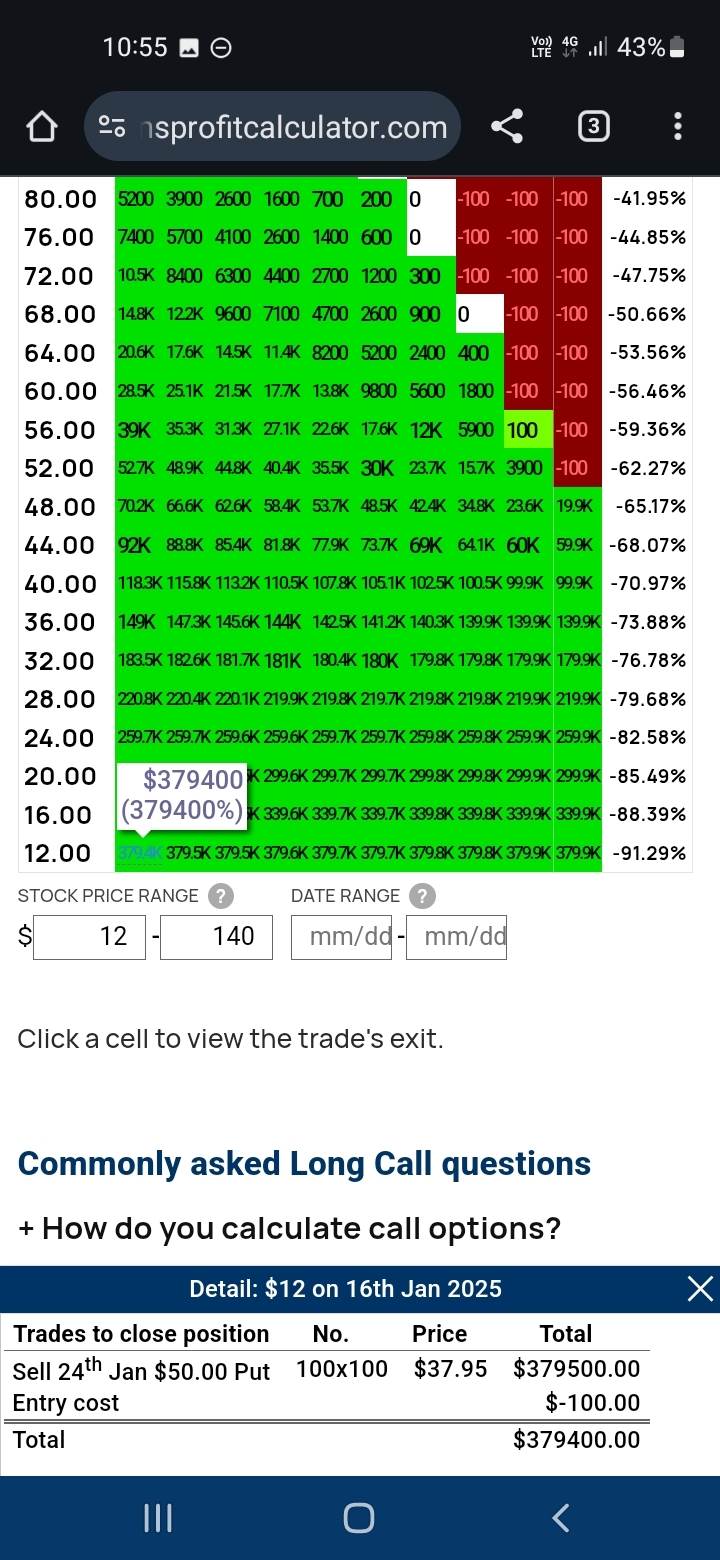
Task: Go to the browser home page
Action: click(x=41, y=127)
